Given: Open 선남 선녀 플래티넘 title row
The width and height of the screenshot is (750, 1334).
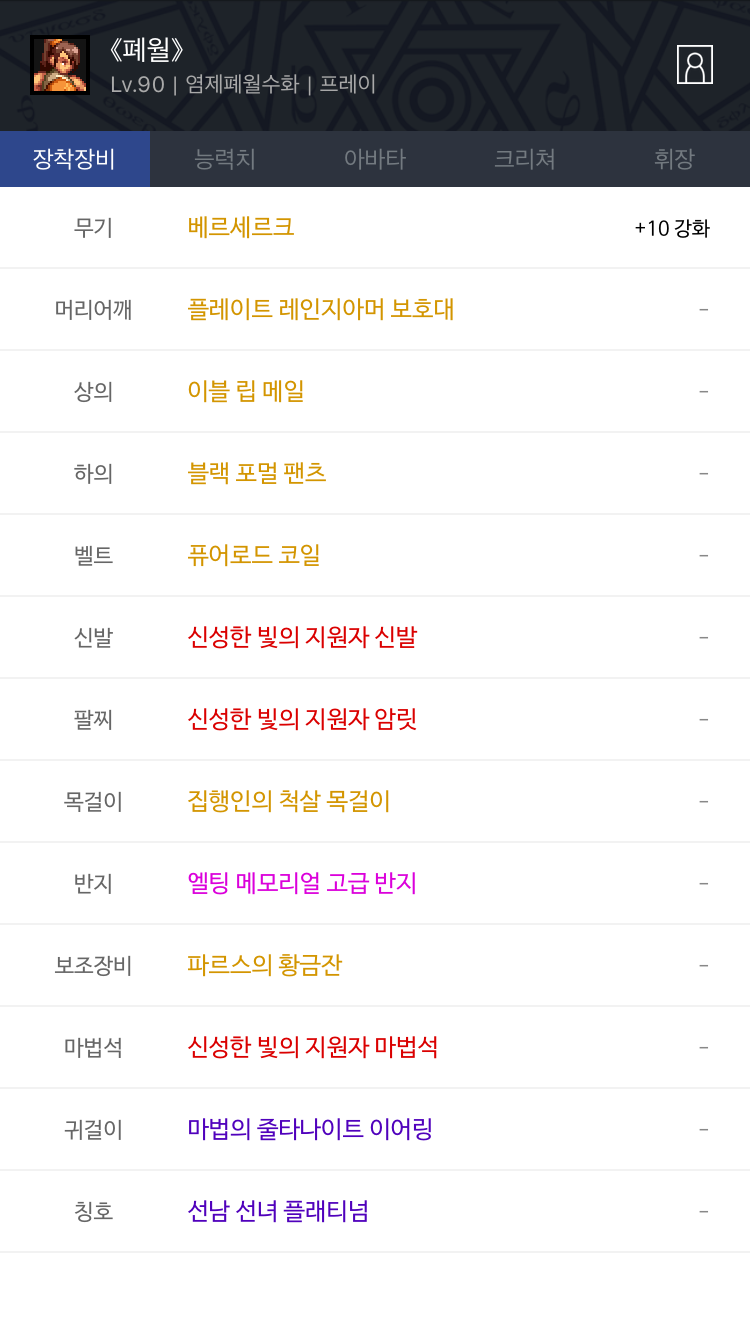Looking at the screenshot, I should coord(375,1211).
